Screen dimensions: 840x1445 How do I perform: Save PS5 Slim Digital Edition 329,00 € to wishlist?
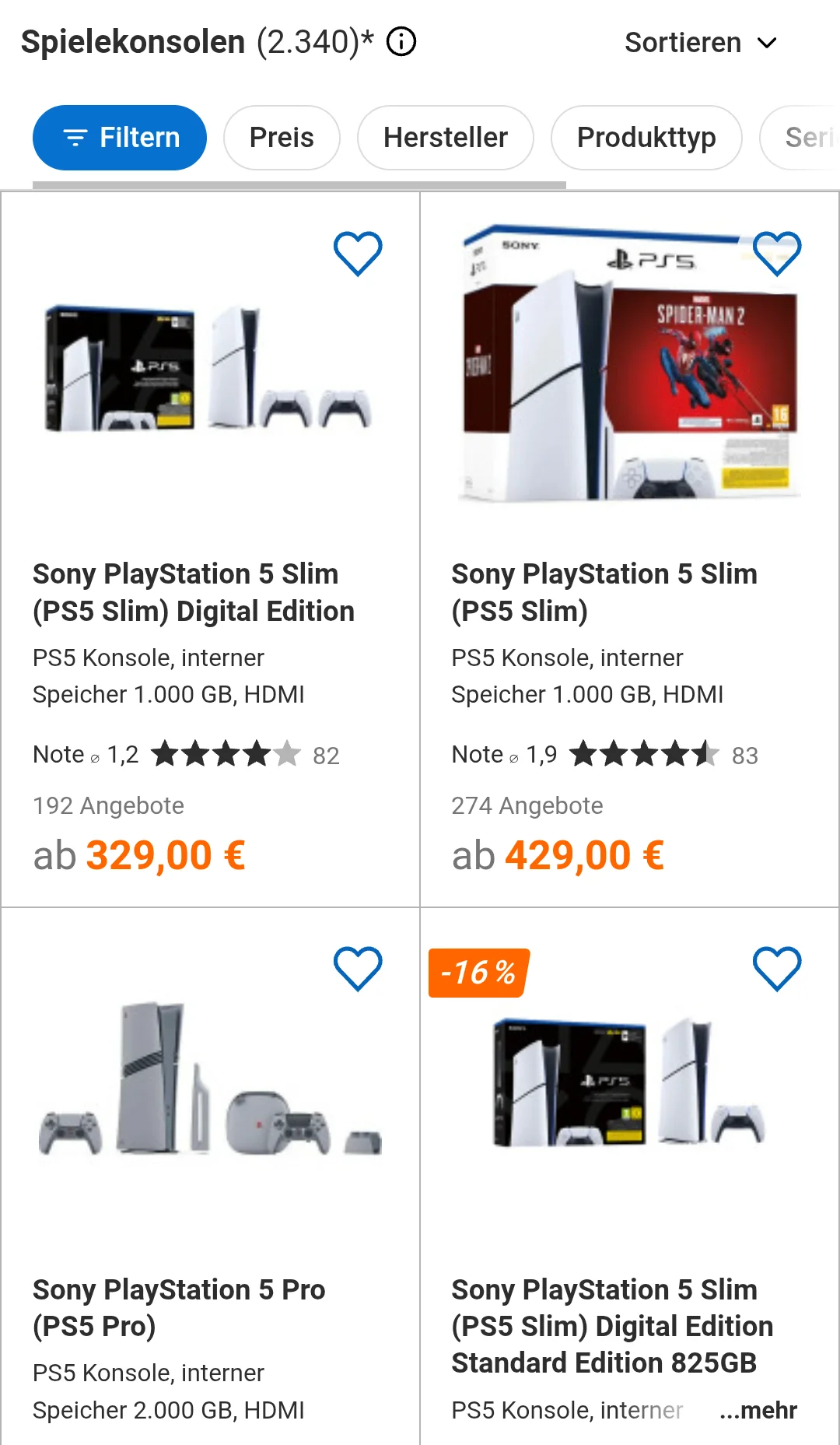(x=358, y=254)
